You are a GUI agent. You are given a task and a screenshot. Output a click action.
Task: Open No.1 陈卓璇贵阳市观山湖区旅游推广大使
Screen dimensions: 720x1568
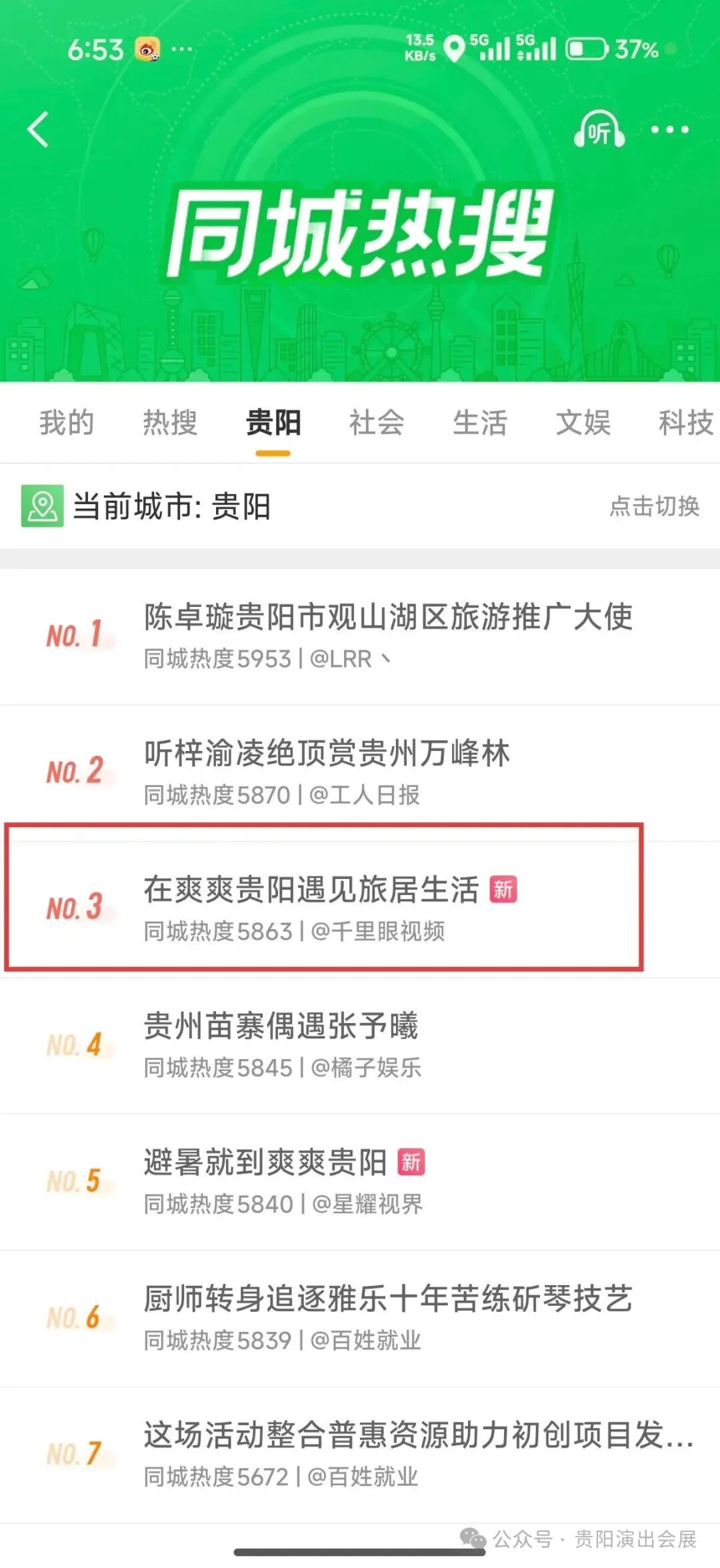(360, 637)
